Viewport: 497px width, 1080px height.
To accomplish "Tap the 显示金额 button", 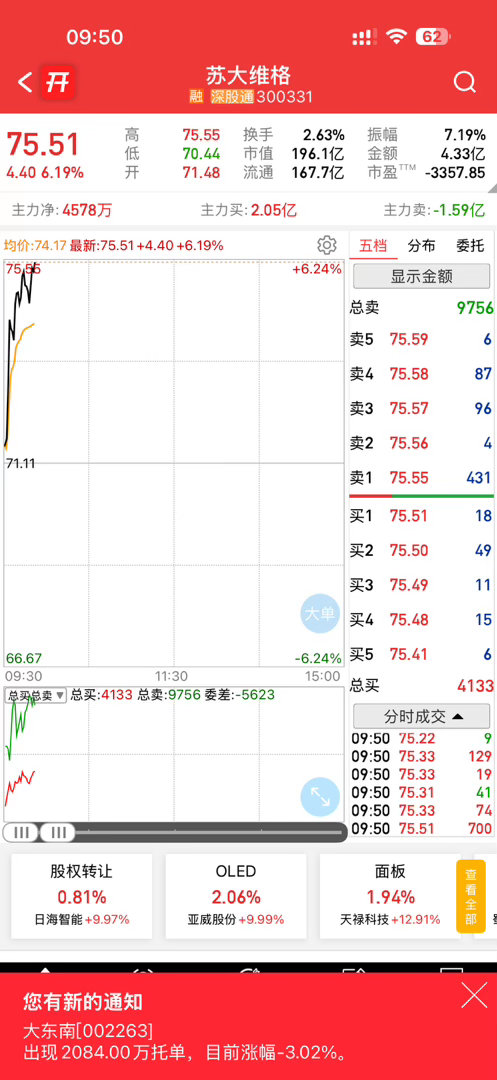I will coord(422,277).
